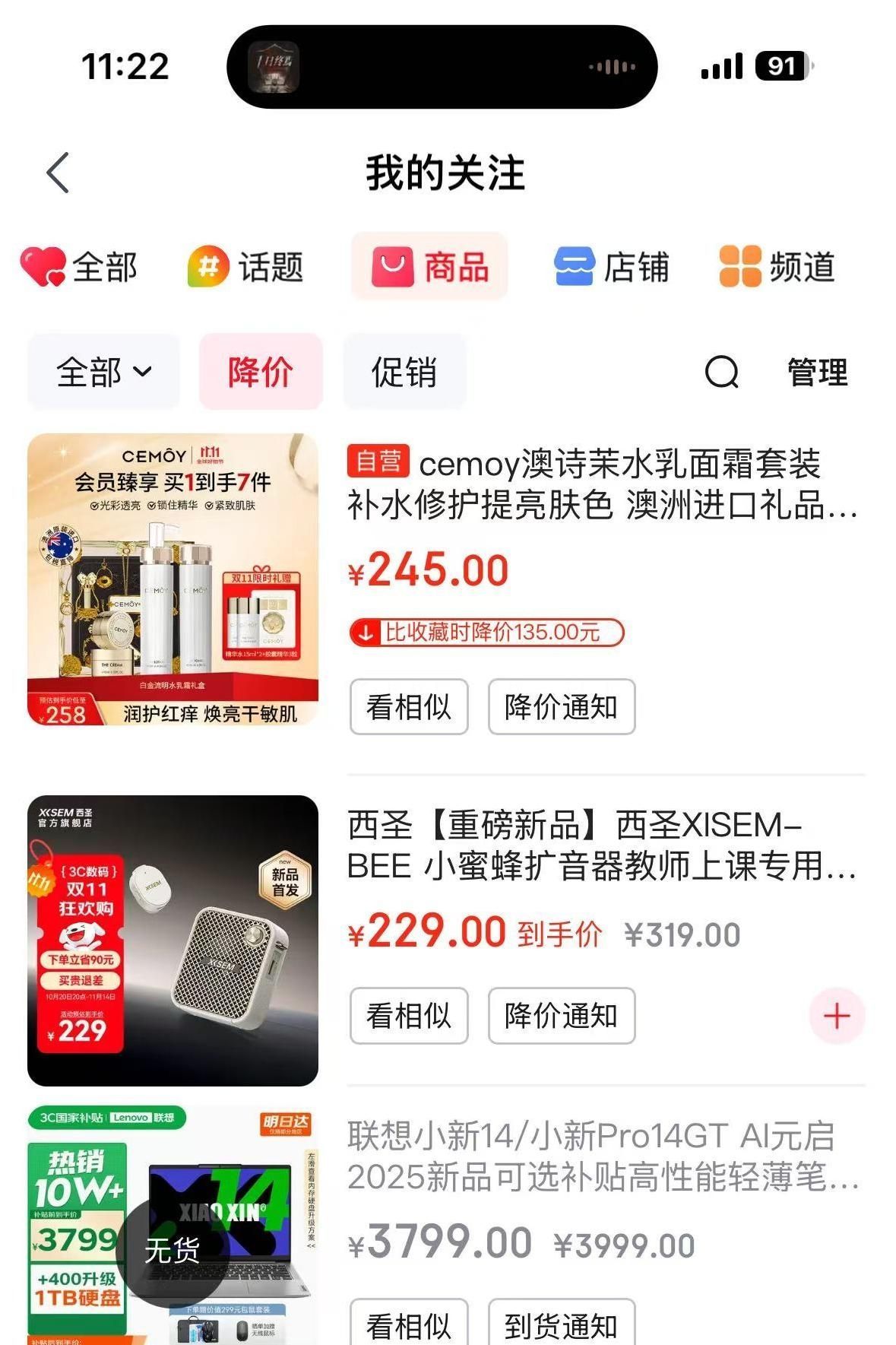Switch to the 全部 heart tab
The height and width of the screenshot is (1345, 896).
coord(79,268)
